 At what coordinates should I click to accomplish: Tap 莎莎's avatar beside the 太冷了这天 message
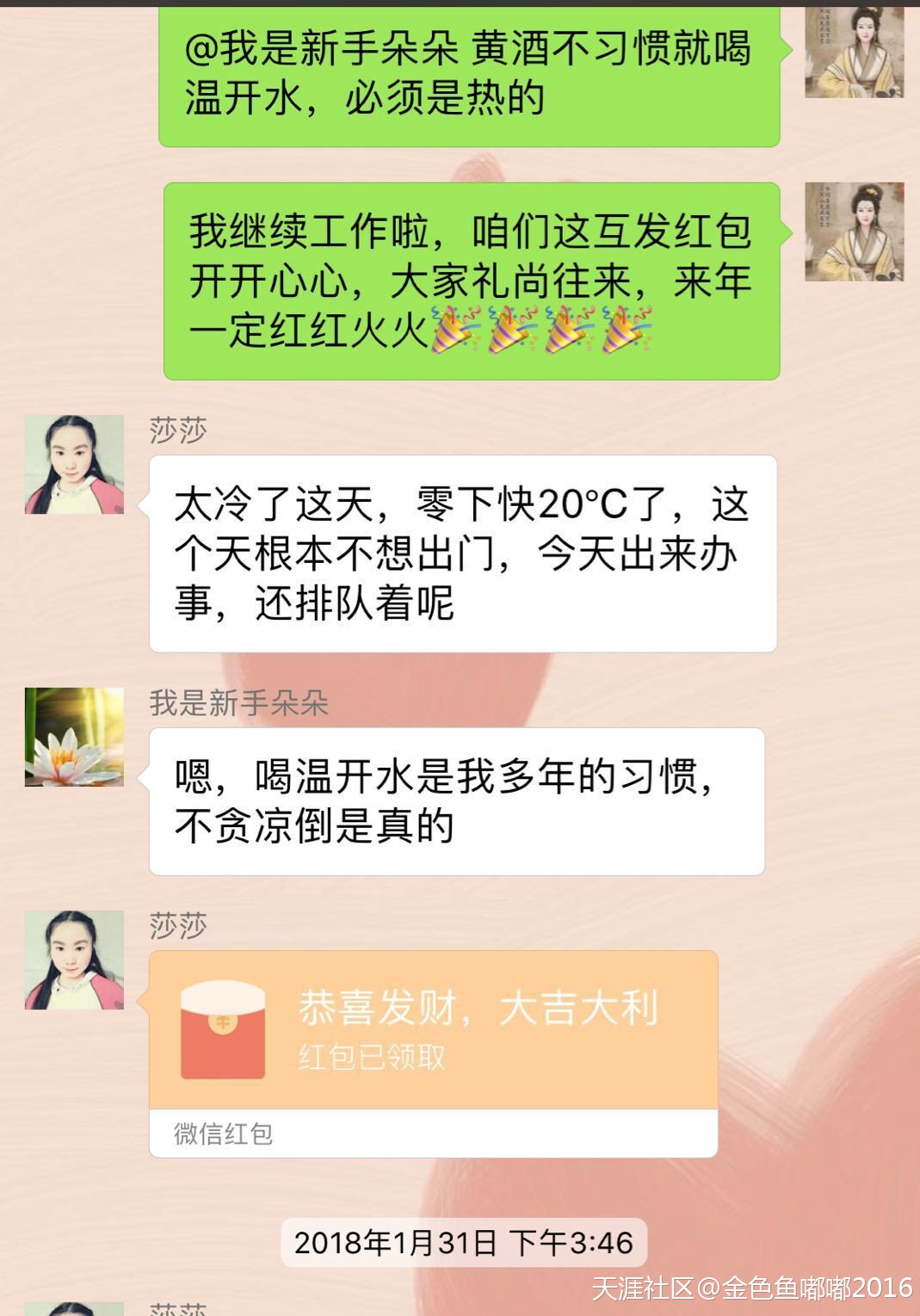click(x=74, y=465)
